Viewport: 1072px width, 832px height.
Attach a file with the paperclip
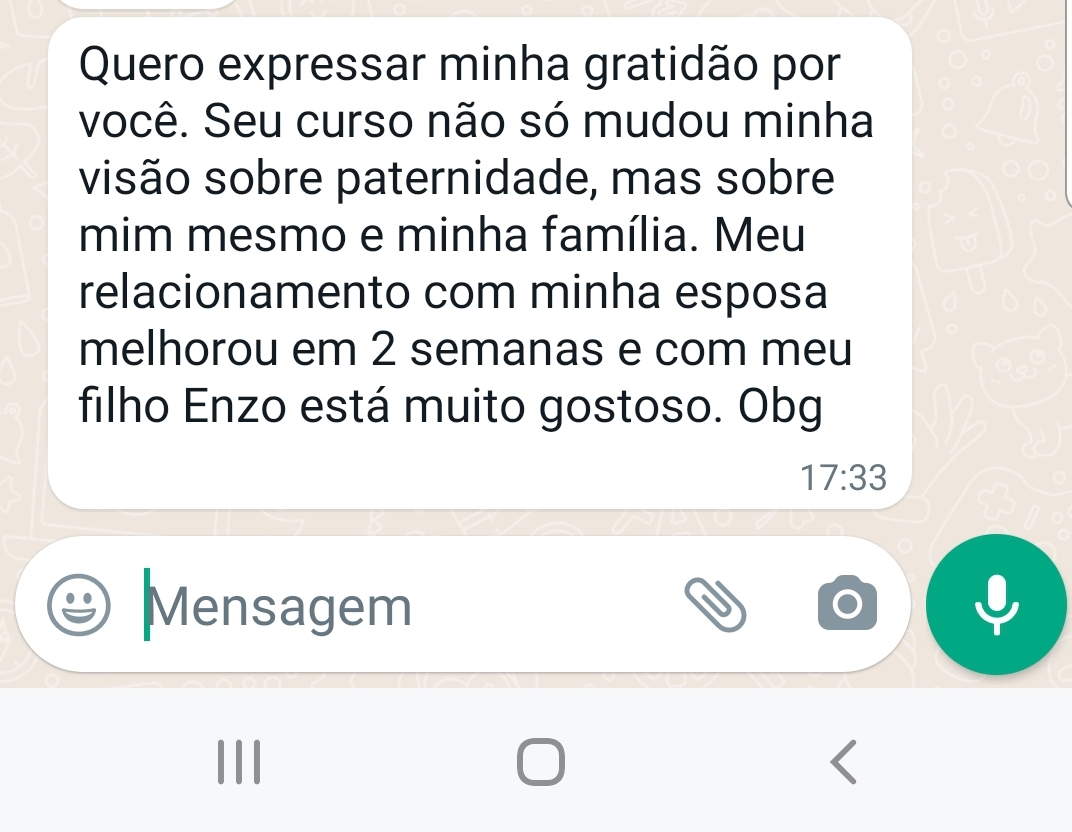(x=715, y=604)
